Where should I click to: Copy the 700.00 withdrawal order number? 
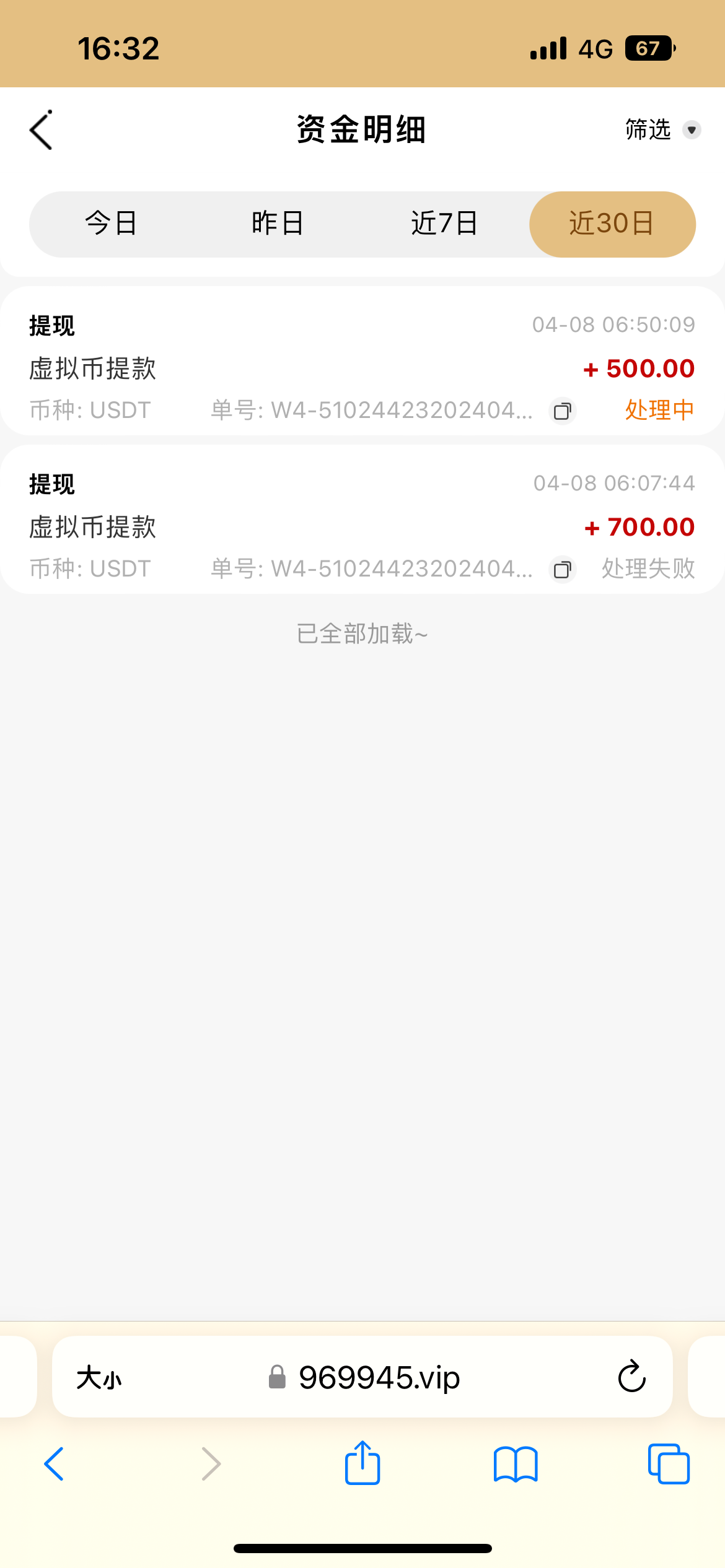[561, 569]
